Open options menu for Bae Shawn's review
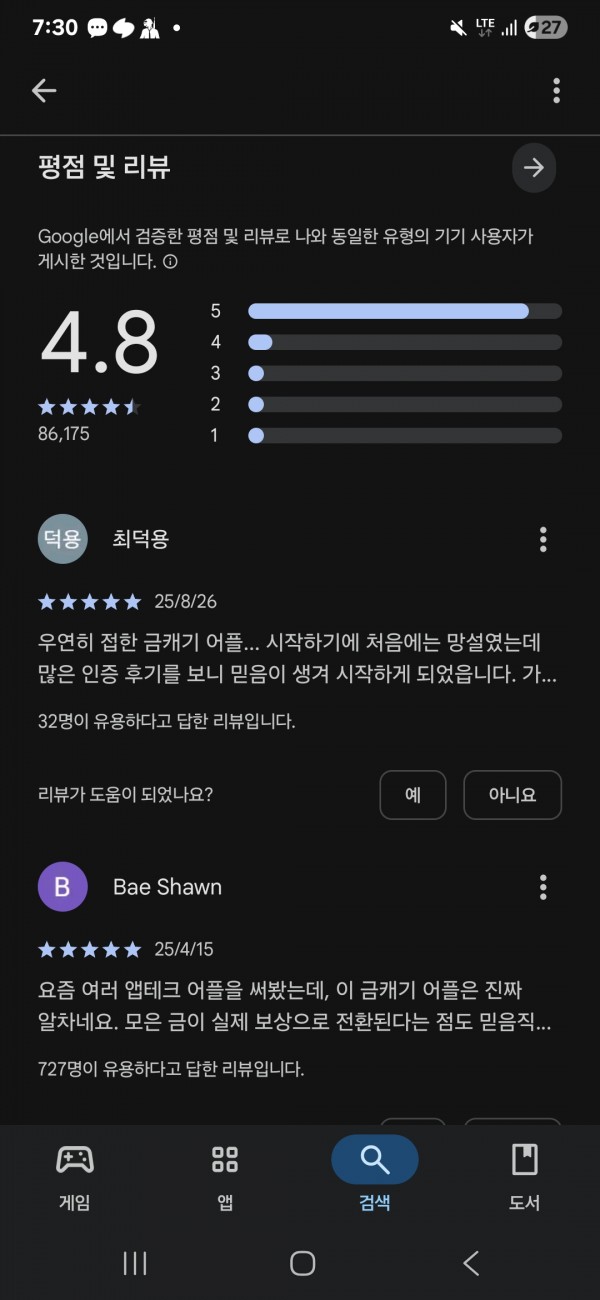This screenshot has height=1300, width=600. click(543, 887)
